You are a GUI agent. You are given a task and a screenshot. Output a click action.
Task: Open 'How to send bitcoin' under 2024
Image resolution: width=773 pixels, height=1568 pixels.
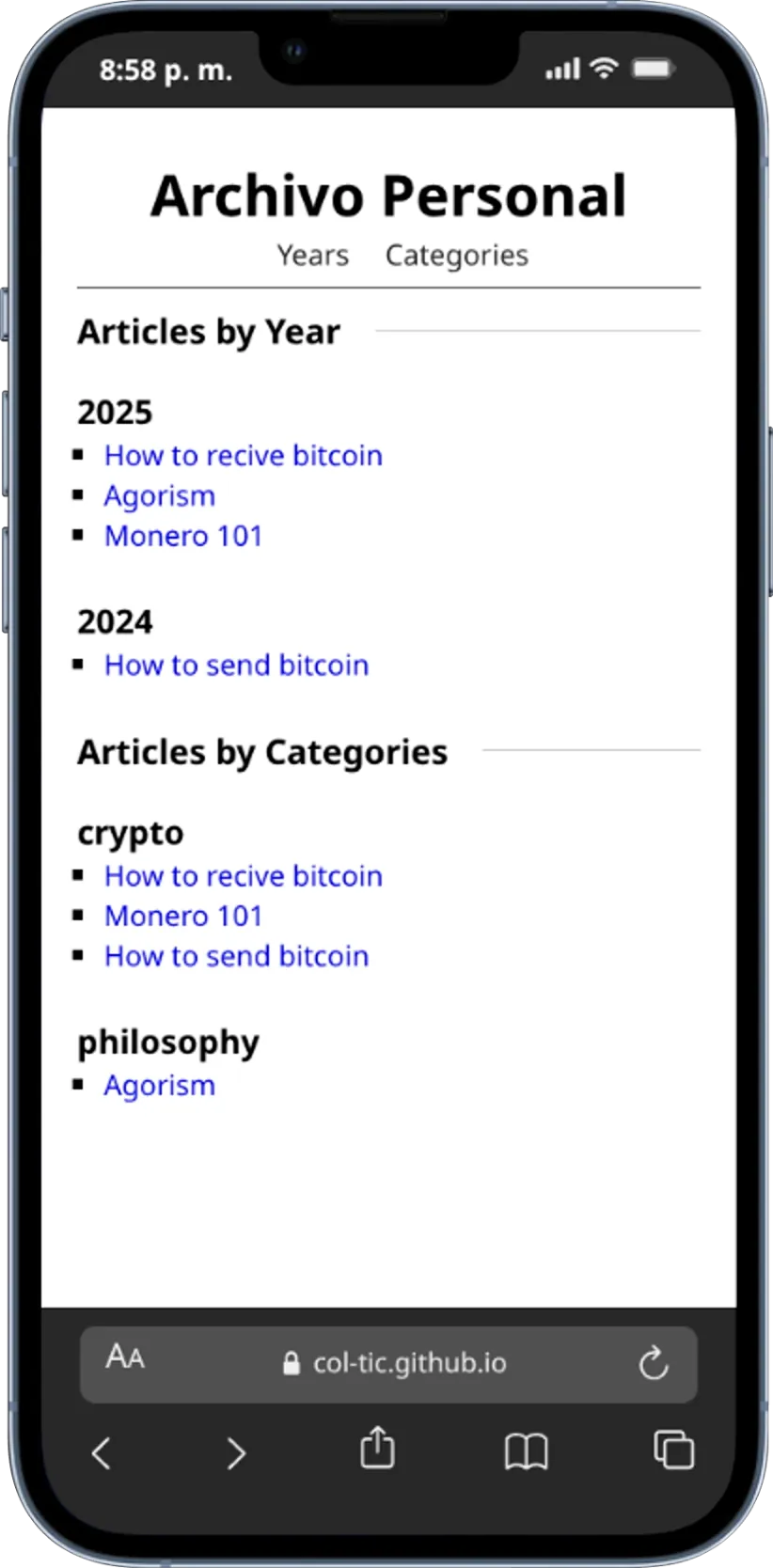pos(235,665)
